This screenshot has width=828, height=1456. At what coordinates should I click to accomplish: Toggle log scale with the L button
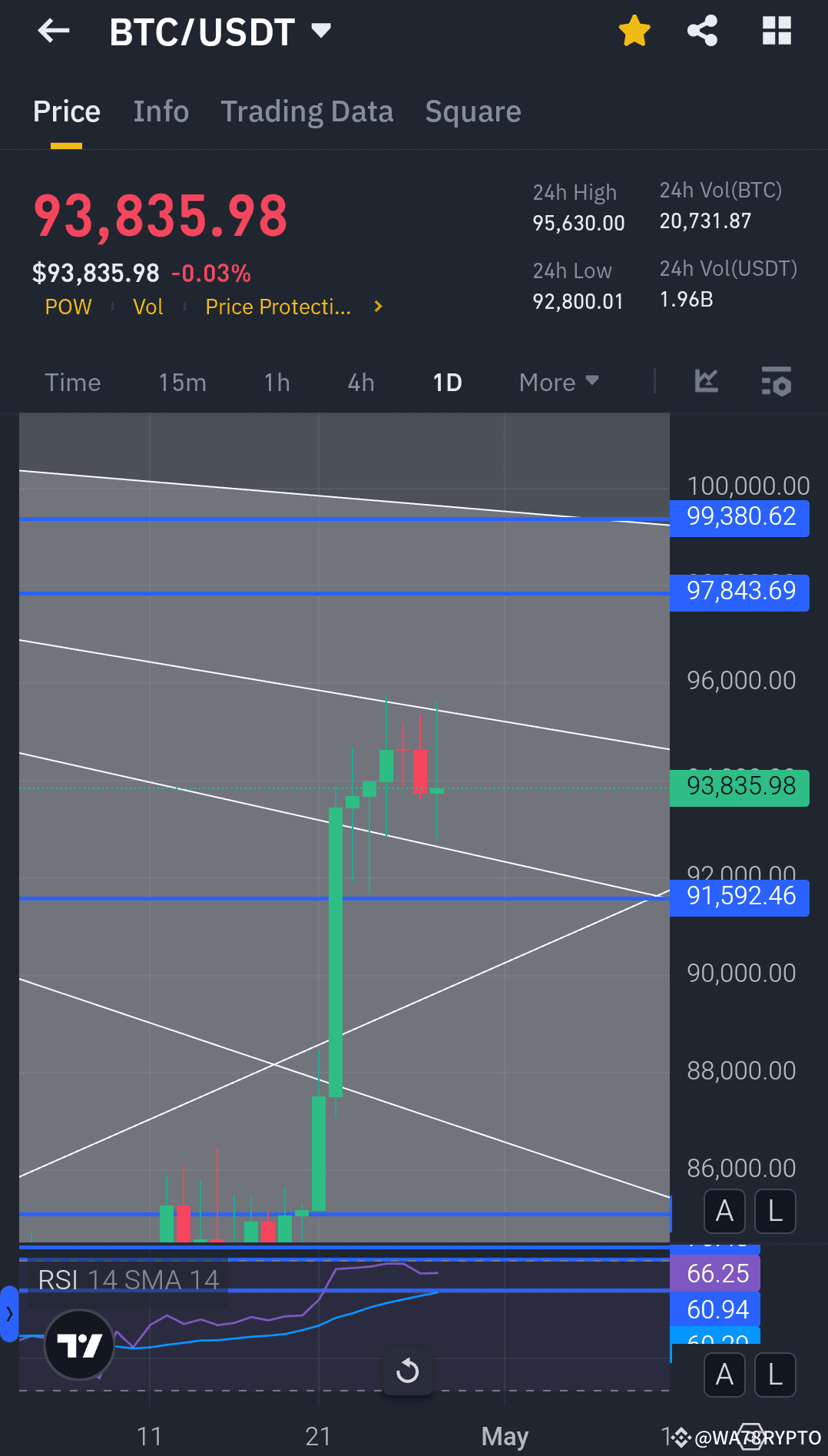click(x=774, y=1212)
